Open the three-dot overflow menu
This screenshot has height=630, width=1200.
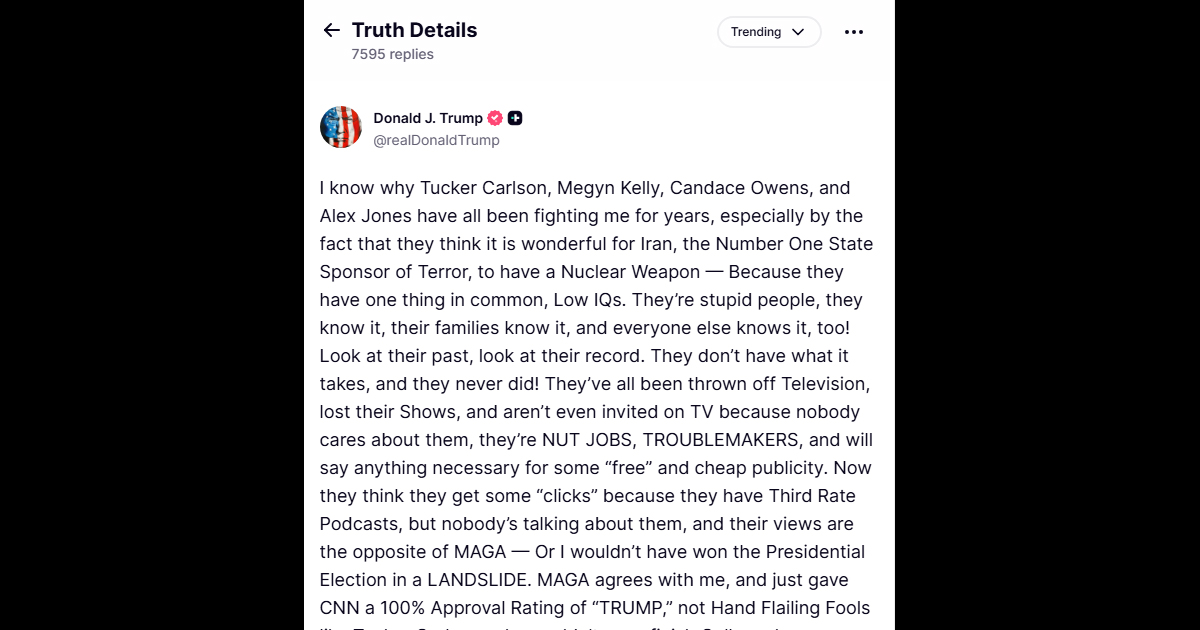[853, 32]
